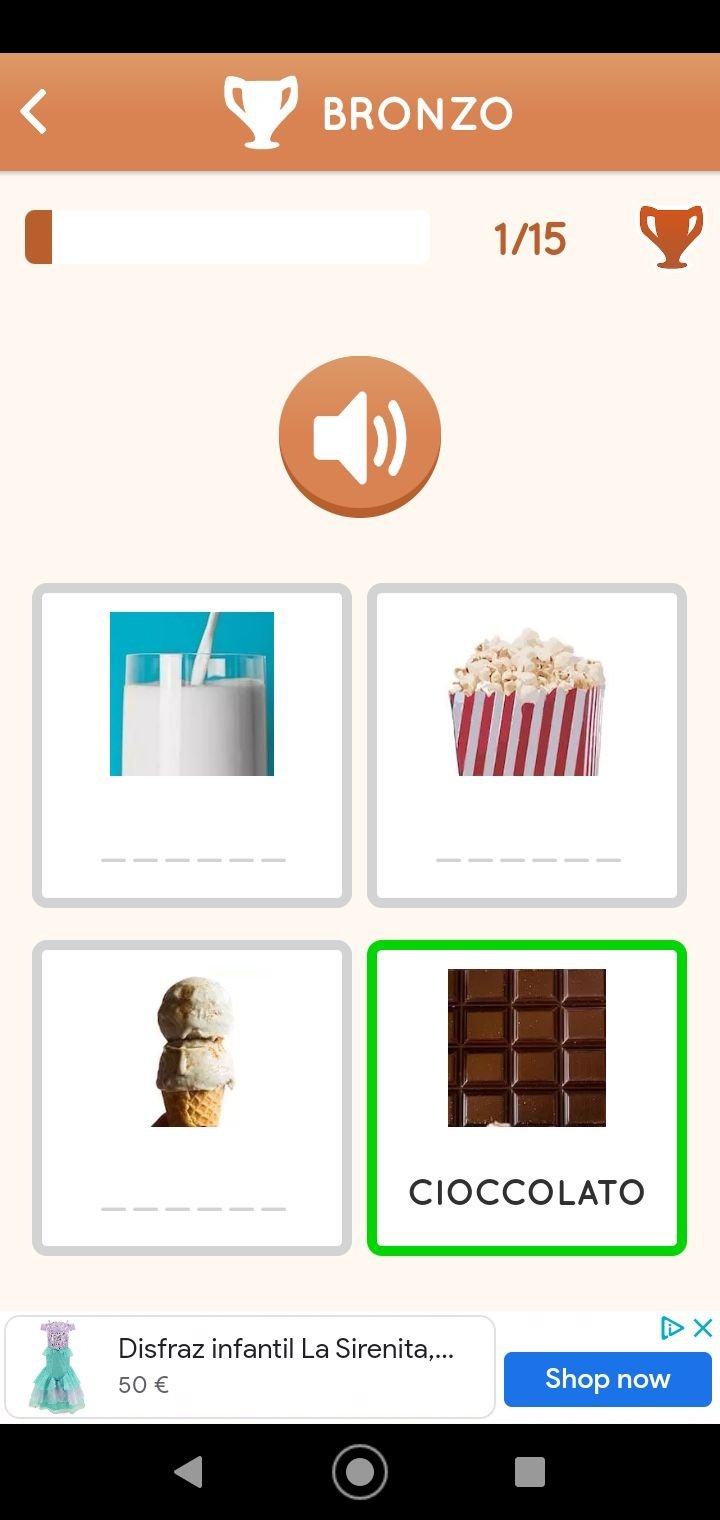Open the ad info icon
This screenshot has height=1520, width=720.
point(672,1328)
